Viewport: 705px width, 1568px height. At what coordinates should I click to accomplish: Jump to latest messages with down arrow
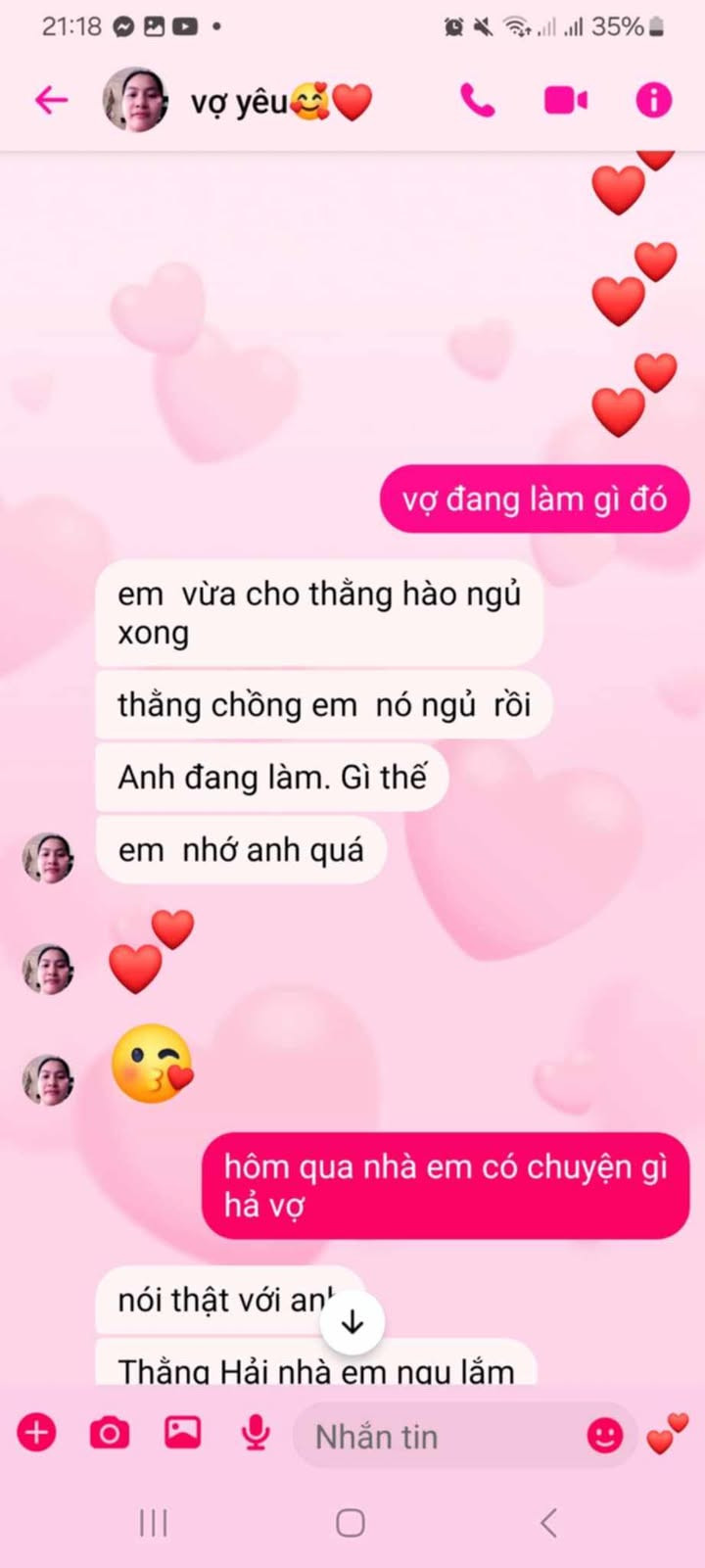(x=352, y=1322)
